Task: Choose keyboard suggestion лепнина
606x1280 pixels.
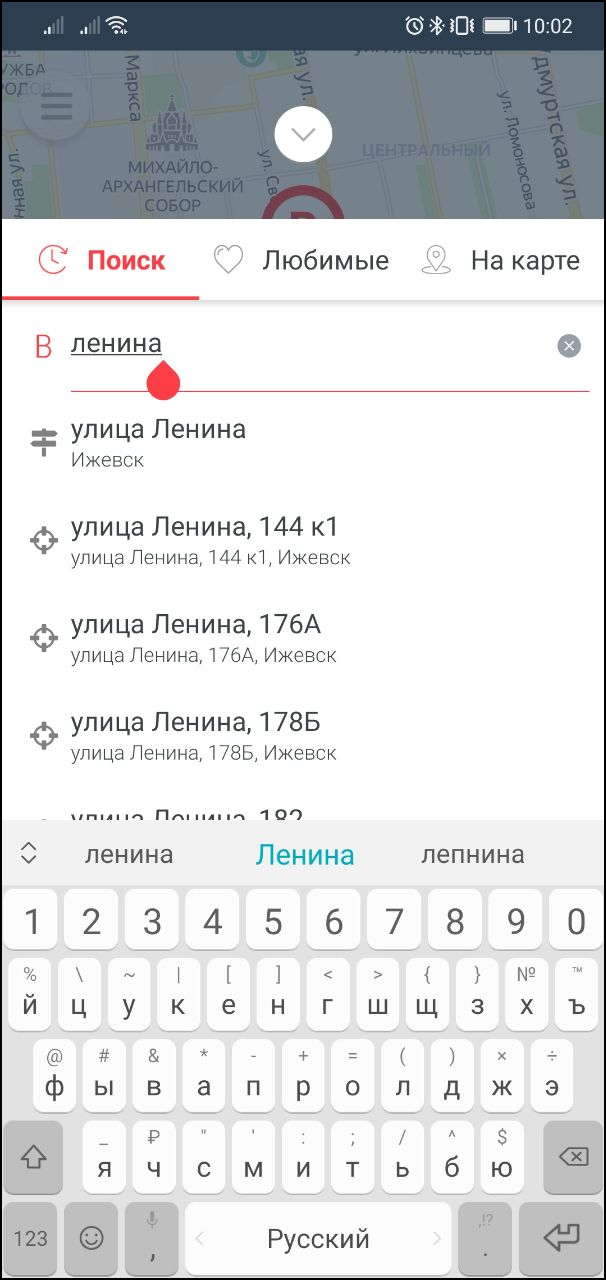Action: click(472, 854)
